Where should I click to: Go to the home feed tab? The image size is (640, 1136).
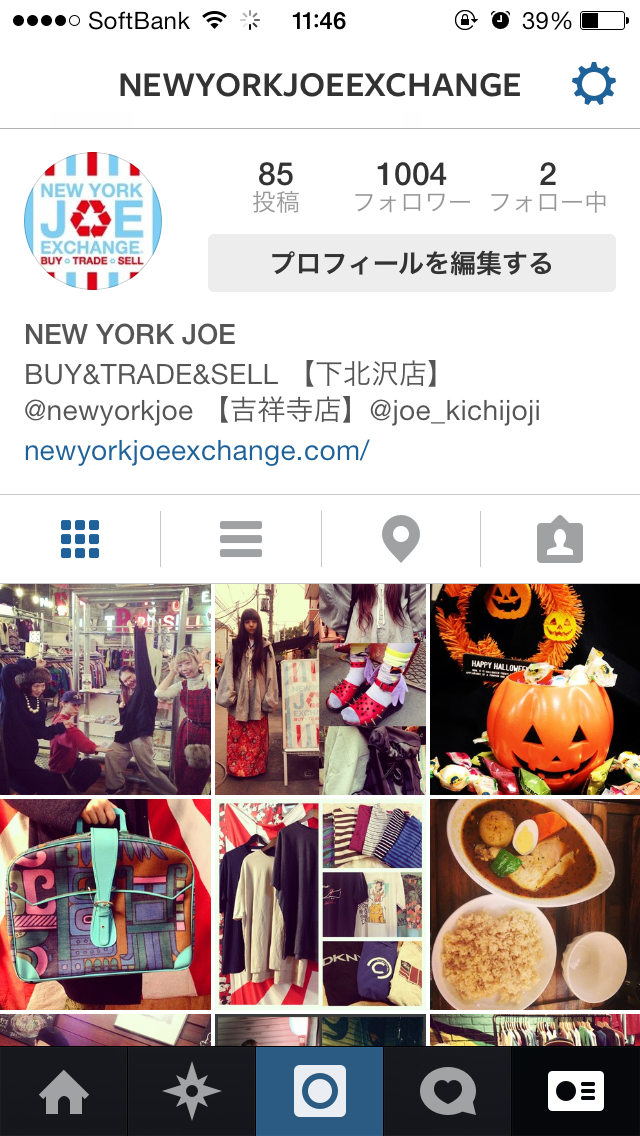tap(64, 1091)
